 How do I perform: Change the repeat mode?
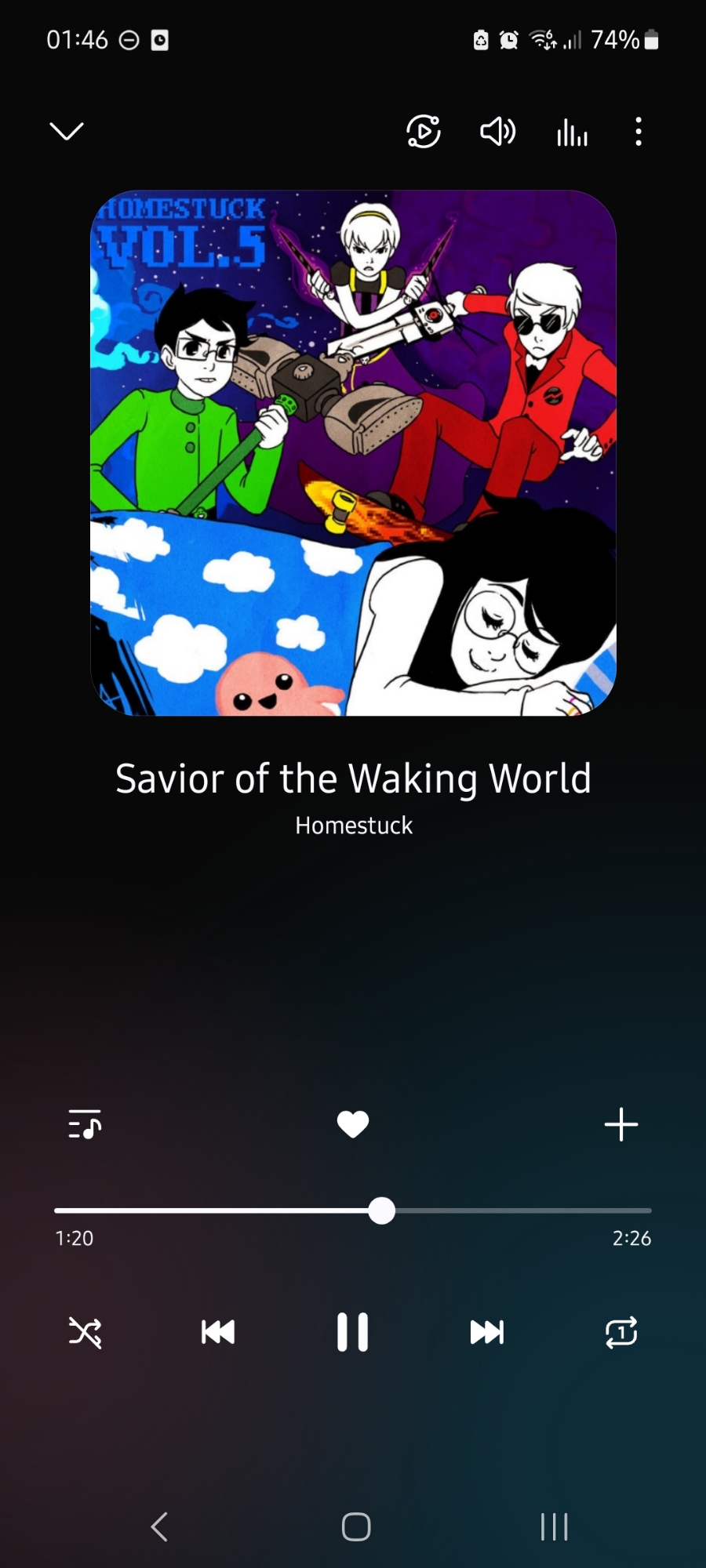coord(621,1332)
